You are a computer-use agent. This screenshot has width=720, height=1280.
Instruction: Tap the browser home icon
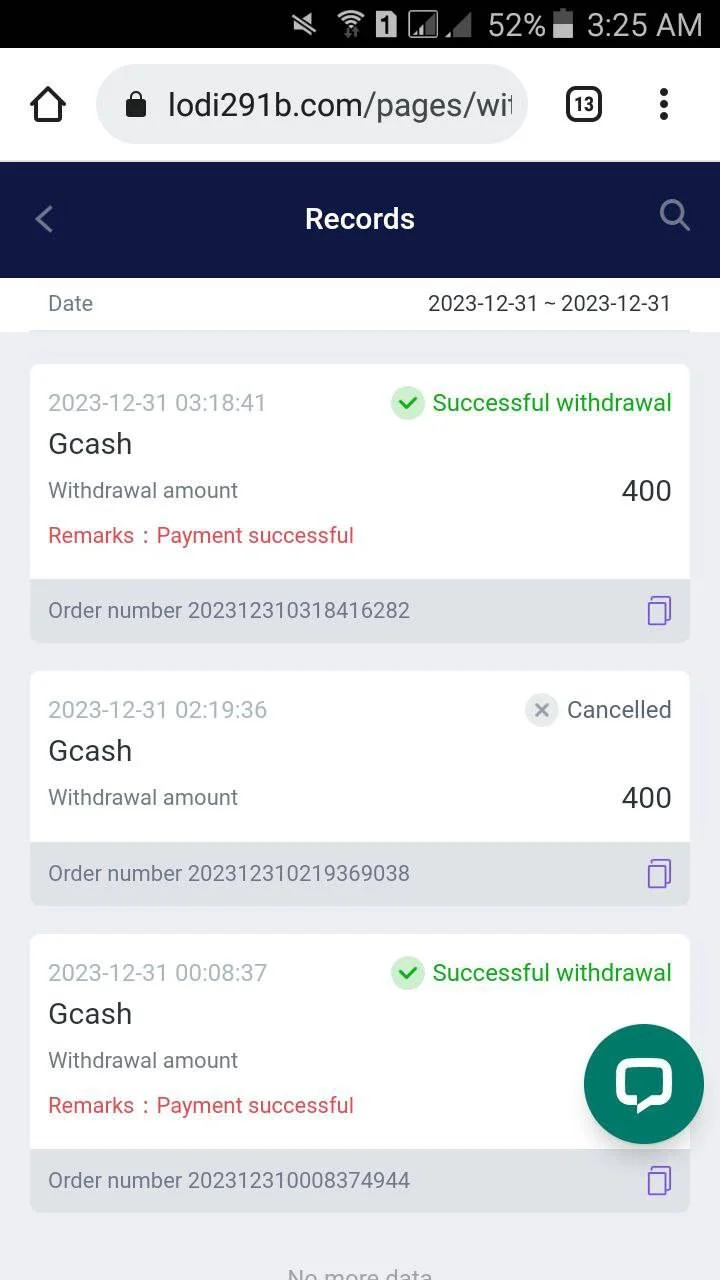(48, 104)
